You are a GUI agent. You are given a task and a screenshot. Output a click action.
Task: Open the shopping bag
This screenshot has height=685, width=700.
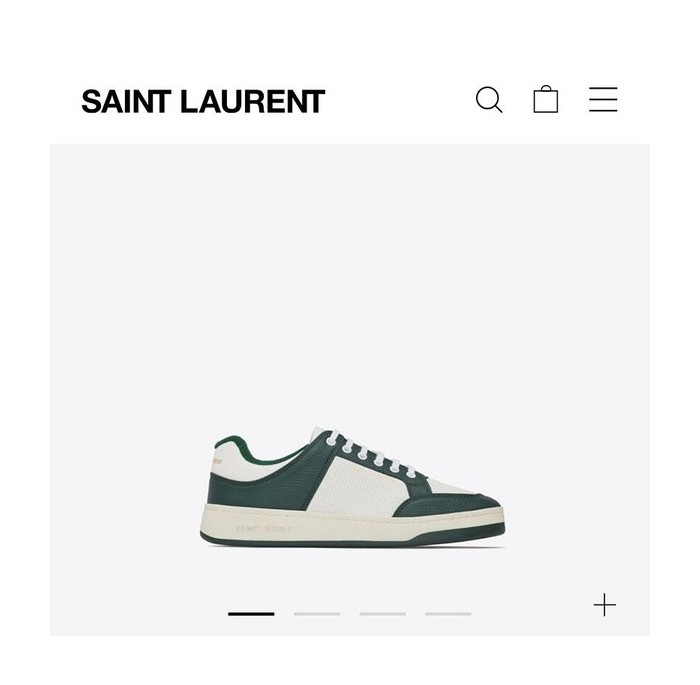546,100
